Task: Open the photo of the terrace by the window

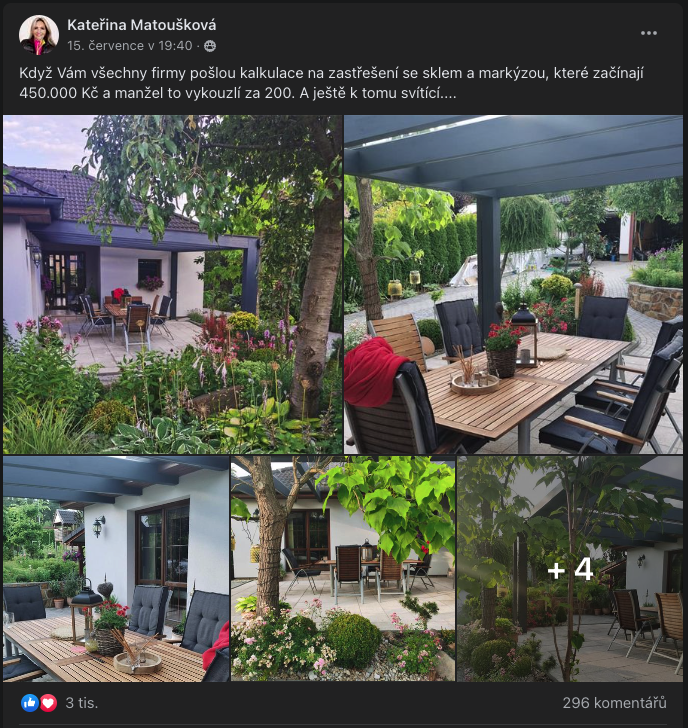Action: coord(116,569)
